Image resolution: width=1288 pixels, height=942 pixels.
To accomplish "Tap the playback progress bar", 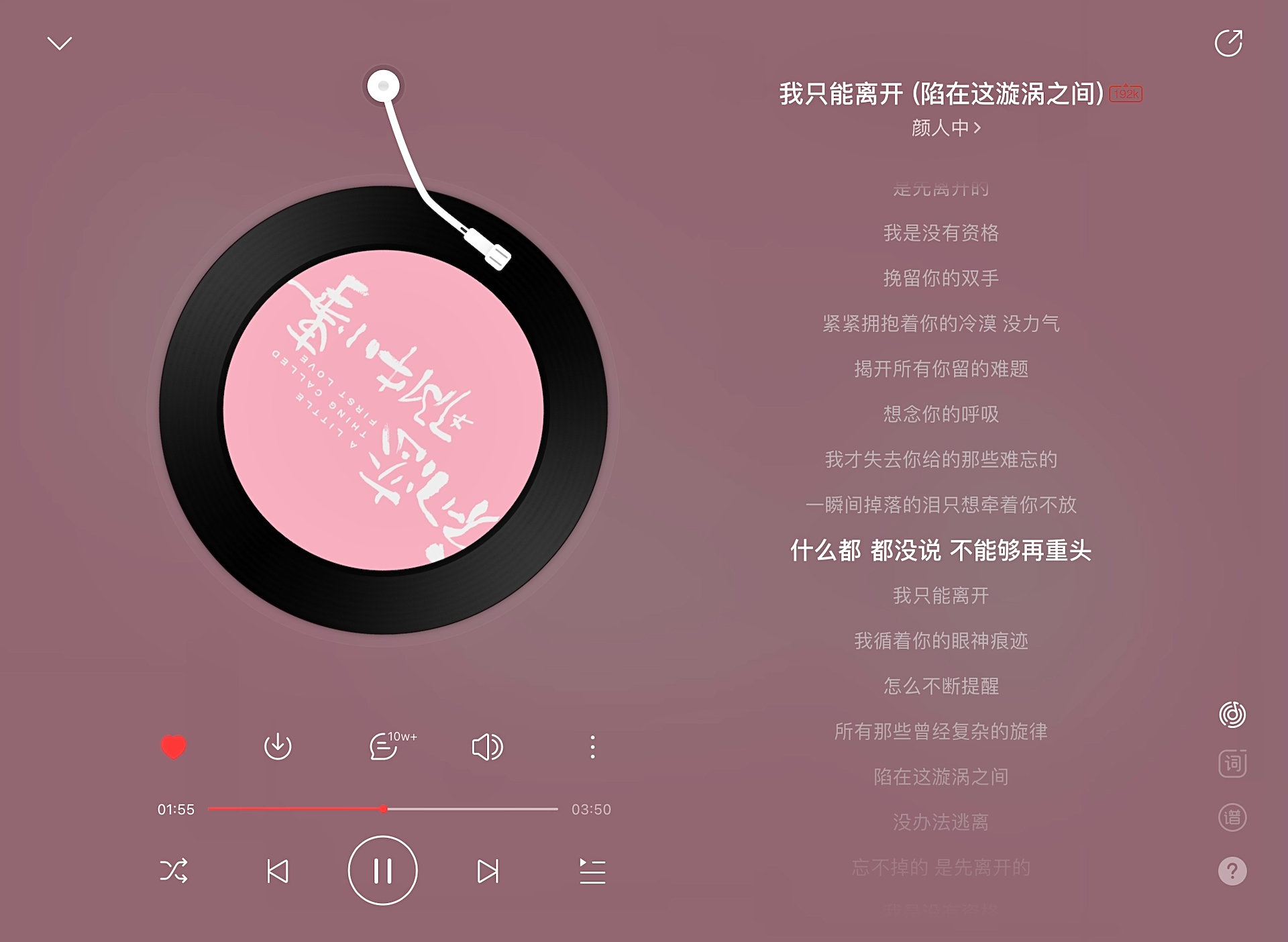I will click(470, 809).
